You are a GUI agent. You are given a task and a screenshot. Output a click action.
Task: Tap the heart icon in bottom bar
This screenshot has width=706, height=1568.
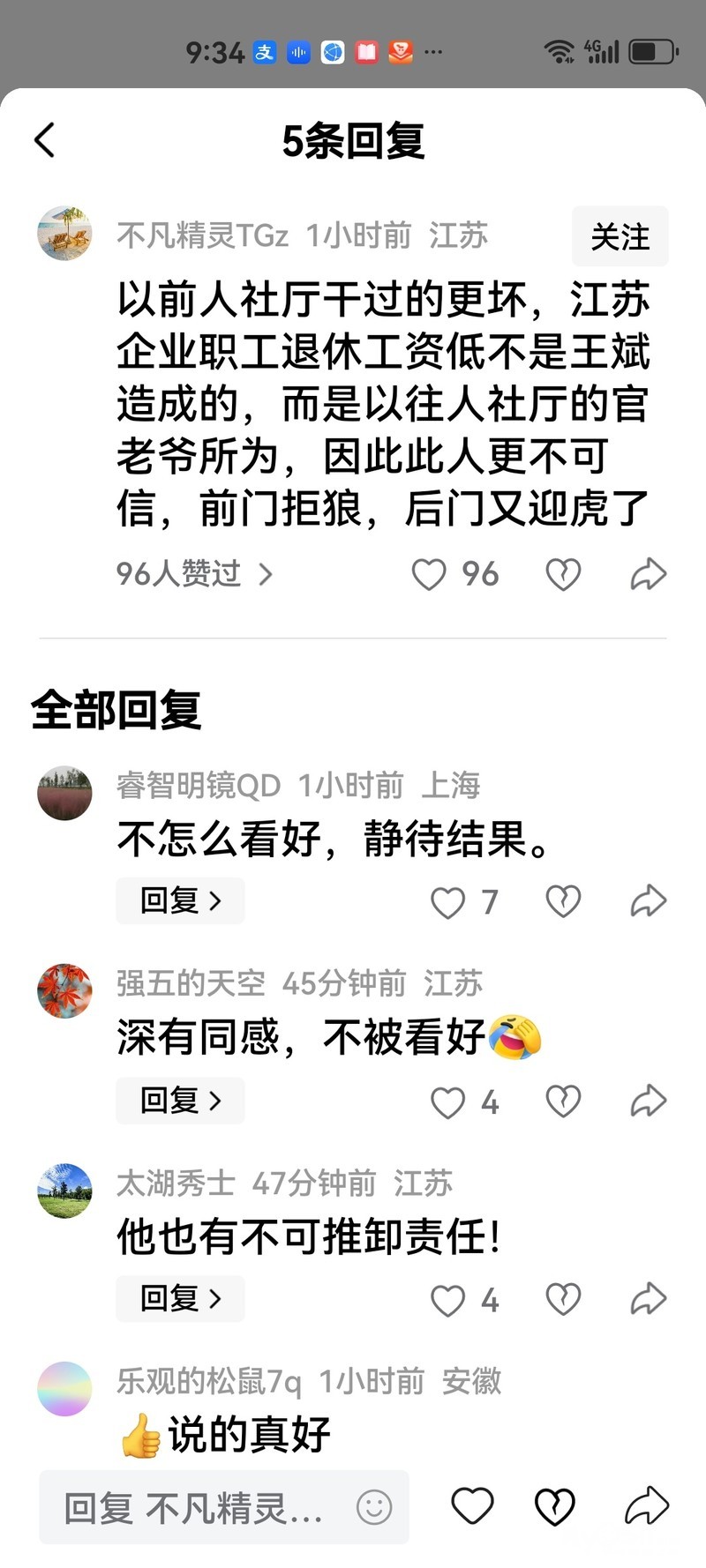click(x=472, y=1506)
